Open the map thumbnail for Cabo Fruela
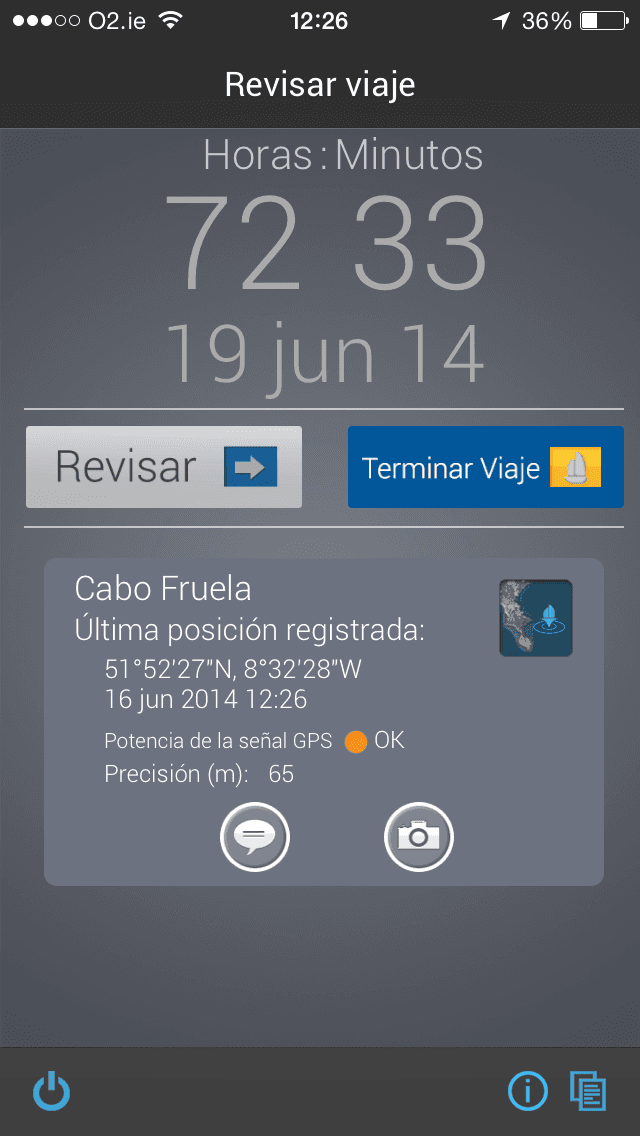Screen dimensions: 640x1136 536,618
